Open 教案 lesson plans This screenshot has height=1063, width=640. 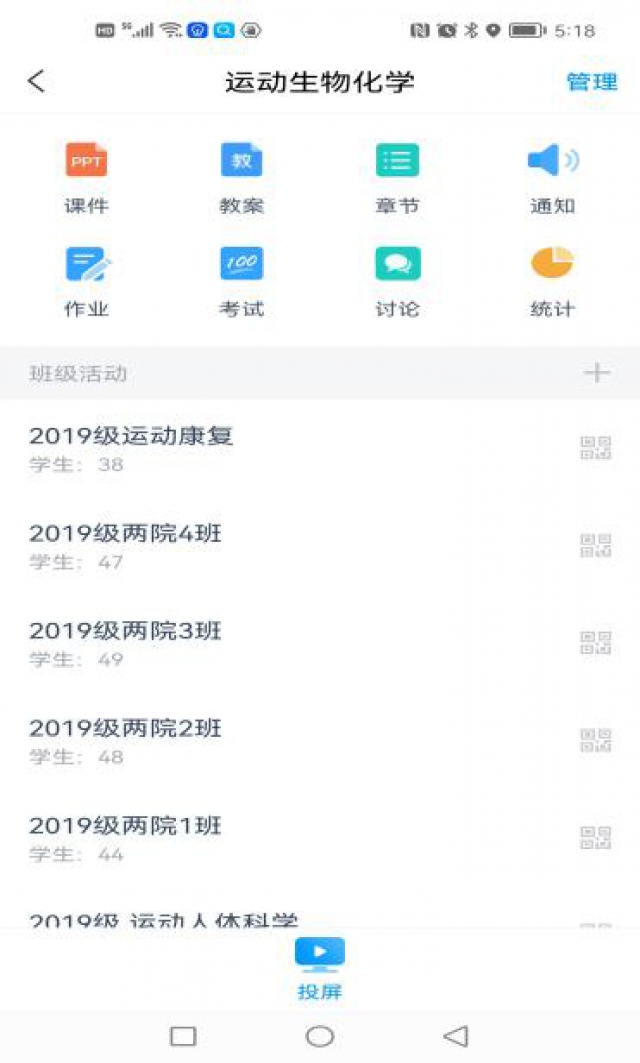tap(241, 178)
